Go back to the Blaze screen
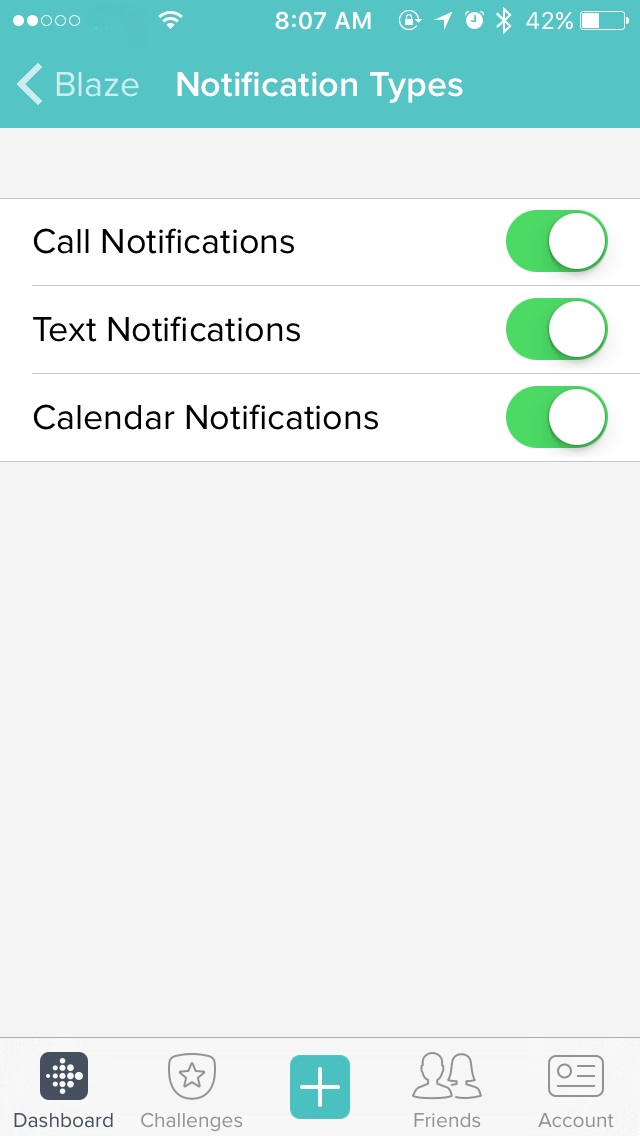This screenshot has width=640, height=1136. pyautogui.click(x=78, y=85)
